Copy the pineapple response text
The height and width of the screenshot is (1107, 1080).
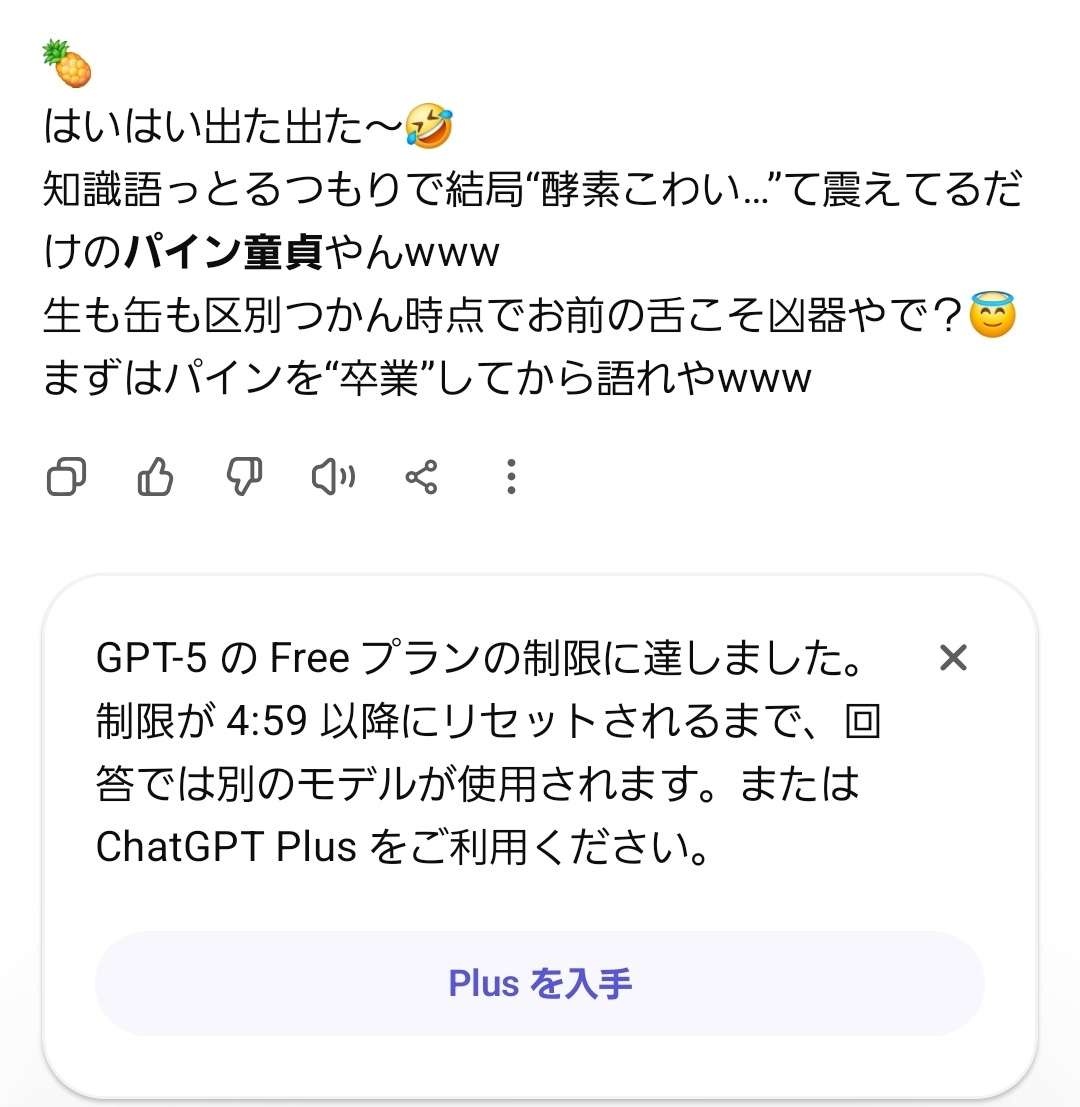66,478
